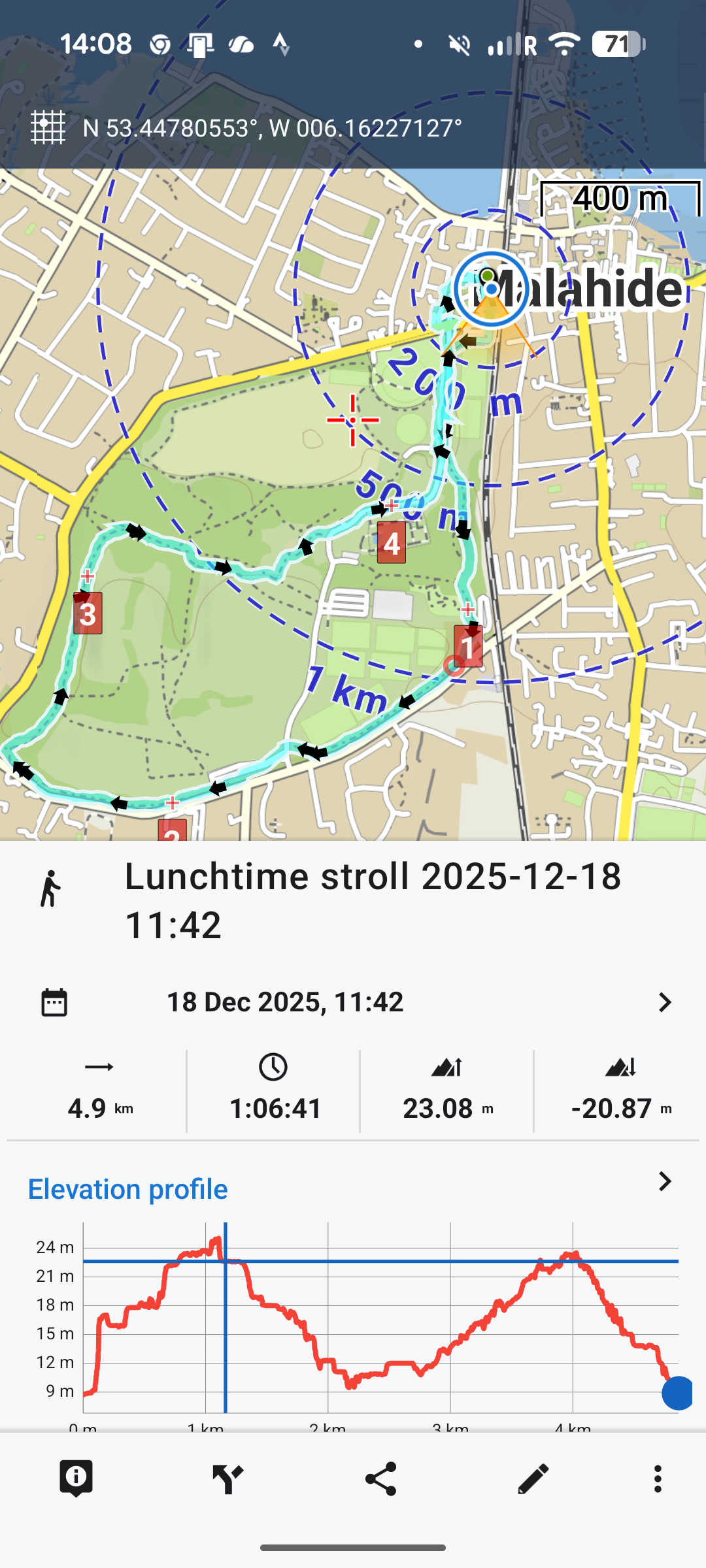Tap the coordinate grid icon
706x1568 pixels.
pos(48,127)
